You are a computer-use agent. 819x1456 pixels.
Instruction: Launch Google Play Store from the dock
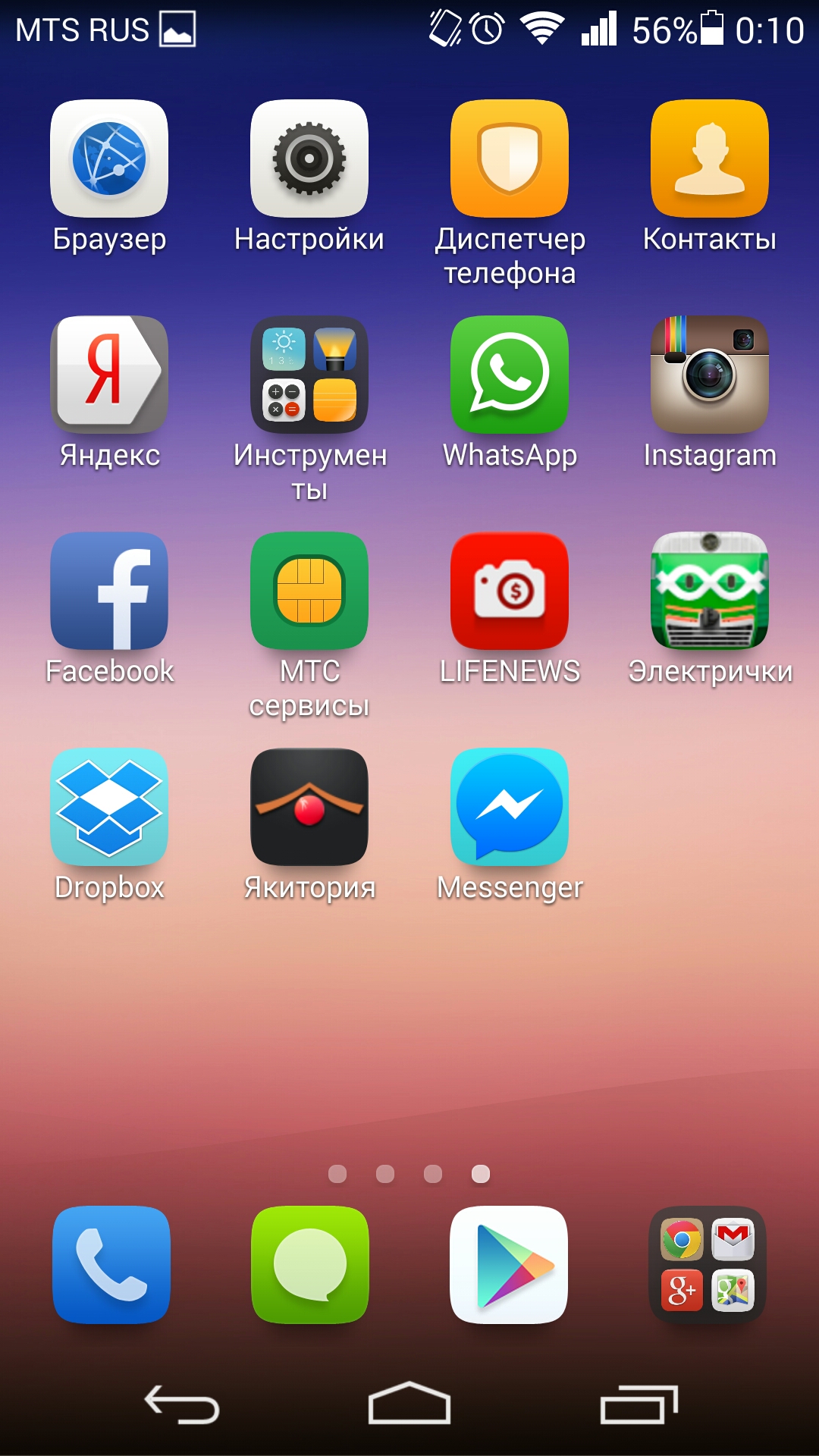(x=509, y=1265)
